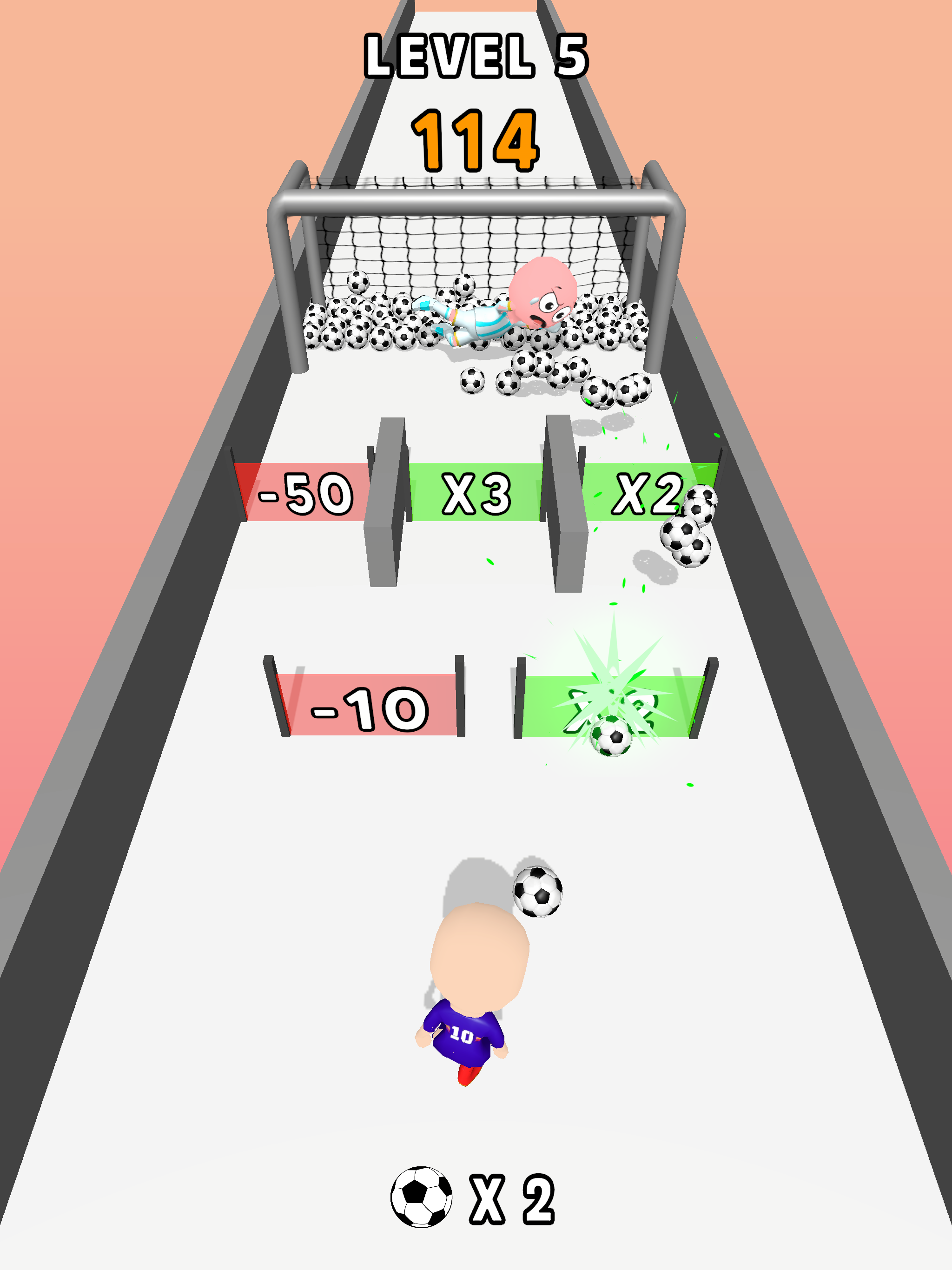Click the lone ball in front of the goal
Viewport: 952px width, 1270px height.
[x=473, y=382]
